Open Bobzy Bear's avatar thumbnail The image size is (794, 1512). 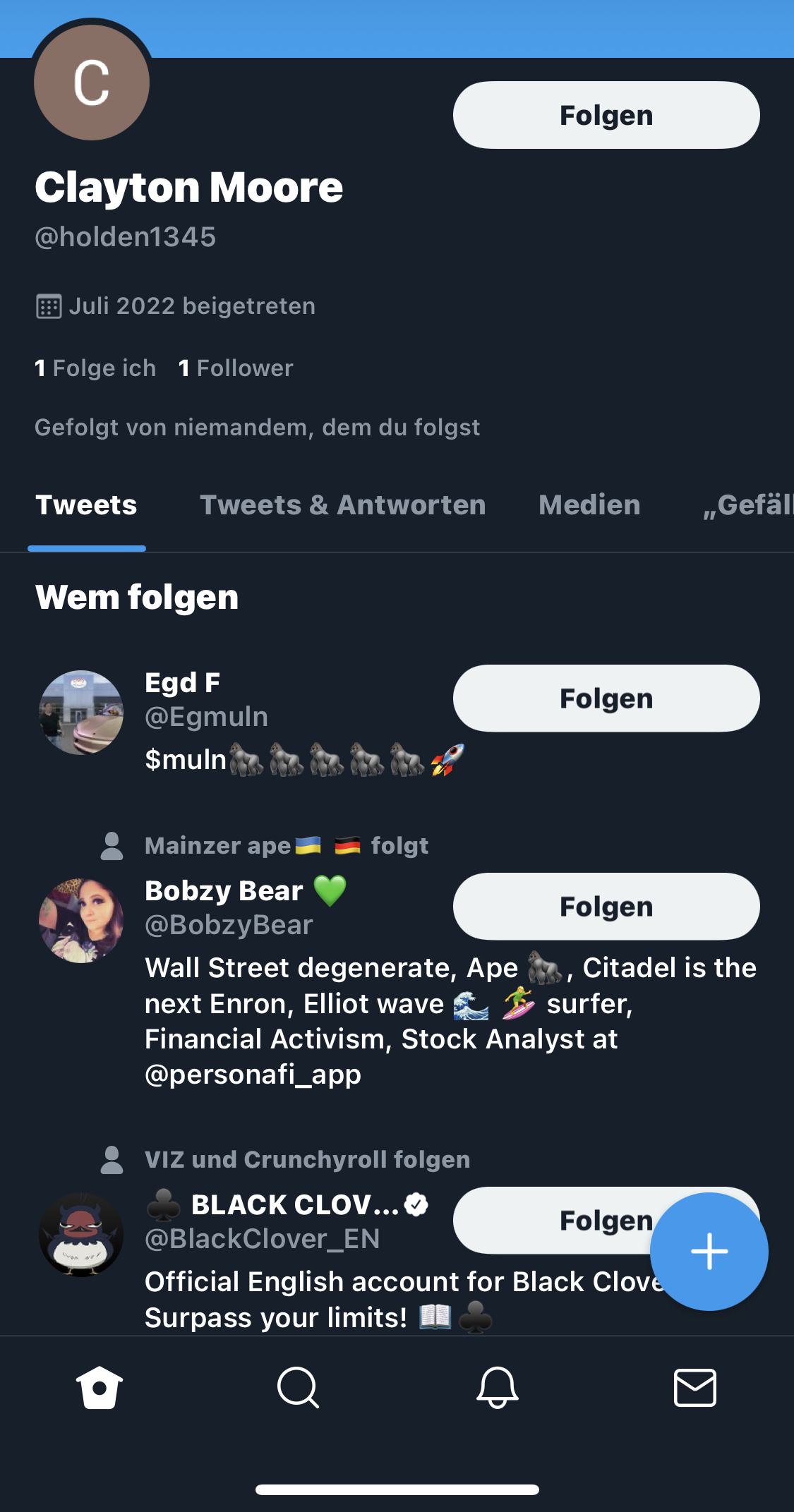coord(80,919)
